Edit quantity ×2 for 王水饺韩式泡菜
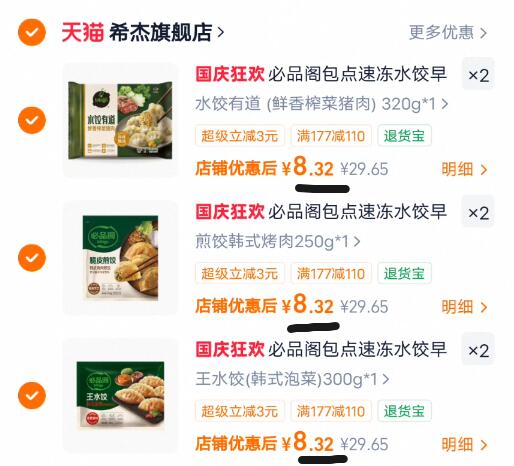 coord(478,350)
